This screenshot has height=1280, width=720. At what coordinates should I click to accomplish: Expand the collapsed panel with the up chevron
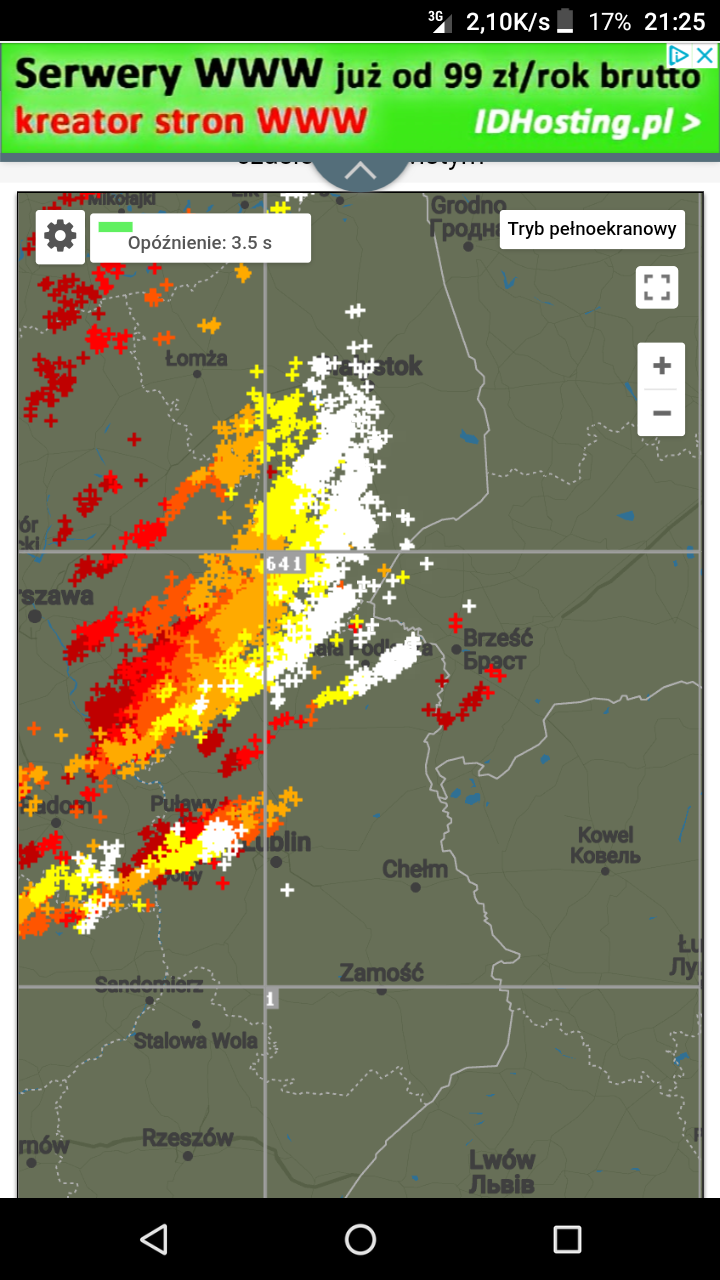coord(360,172)
